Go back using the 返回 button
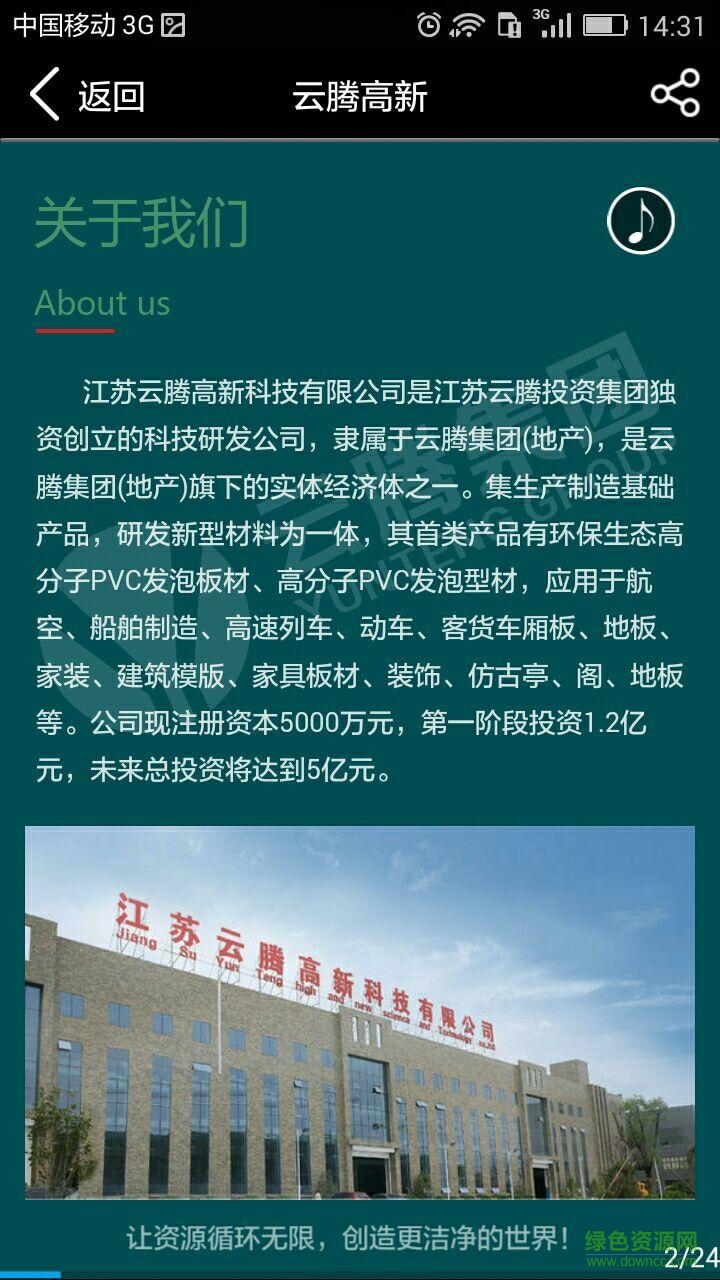The height and width of the screenshot is (1280, 720). 88,96
